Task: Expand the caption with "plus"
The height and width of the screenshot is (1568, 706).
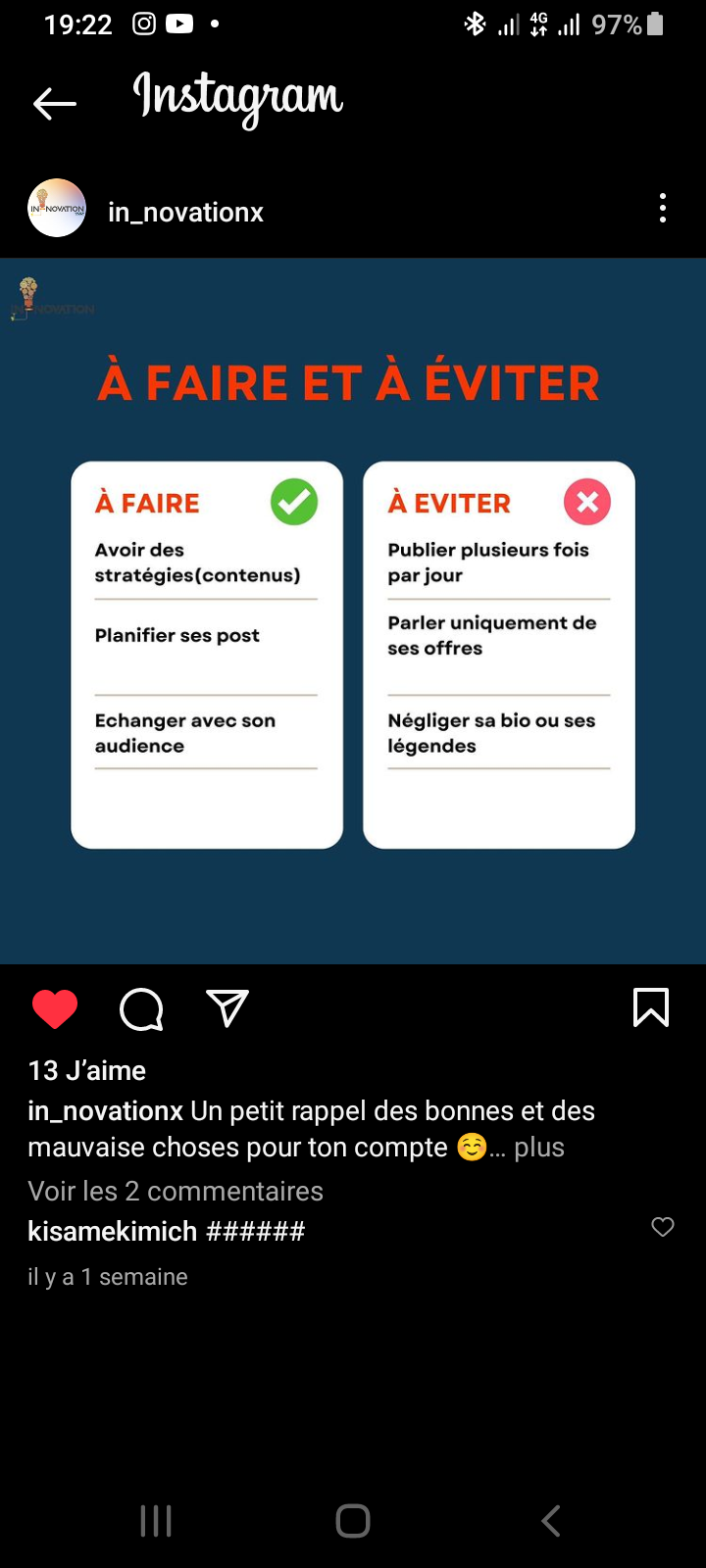Action: (x=539, y=1147)
